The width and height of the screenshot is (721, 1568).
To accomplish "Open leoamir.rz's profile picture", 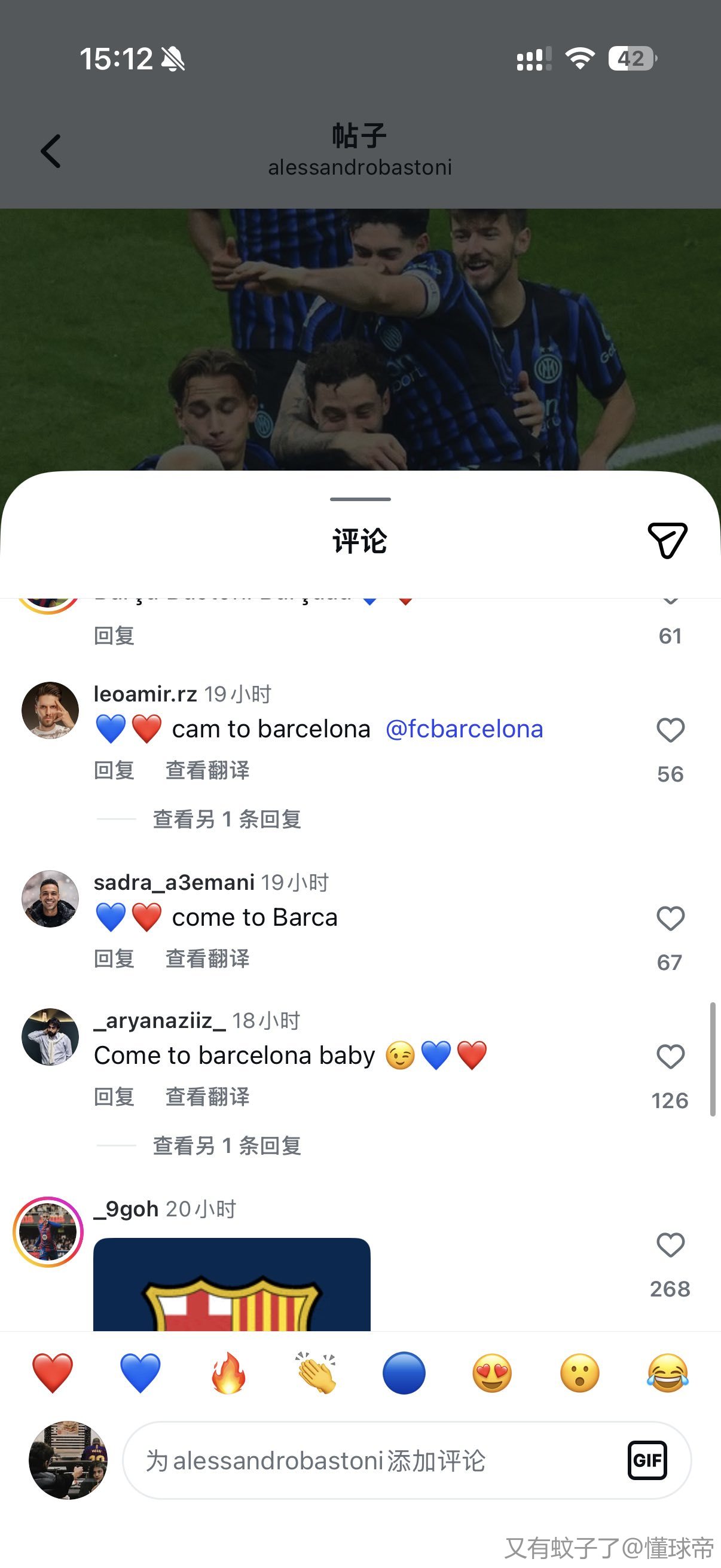I will [50, 710].
